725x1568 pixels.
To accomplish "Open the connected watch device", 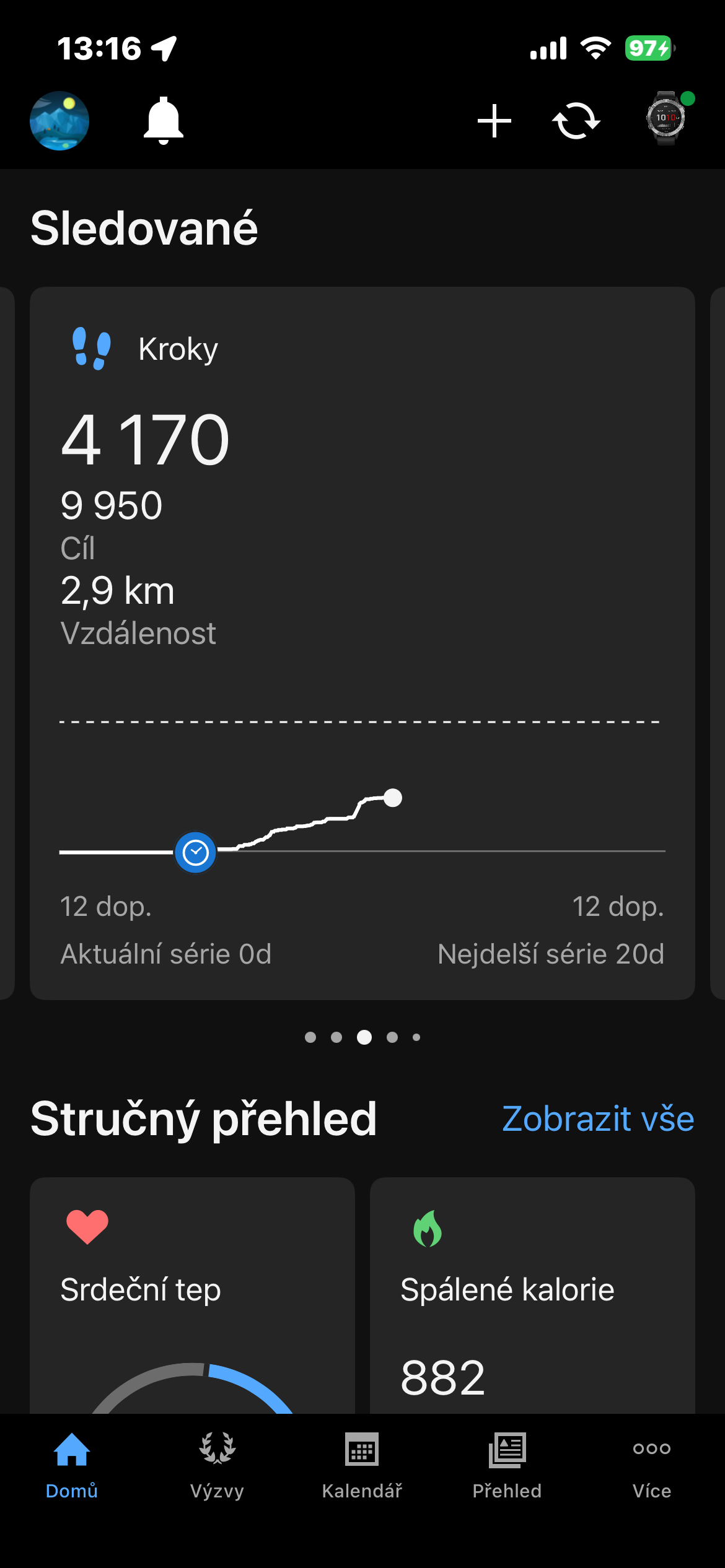I will pos(666,119).
